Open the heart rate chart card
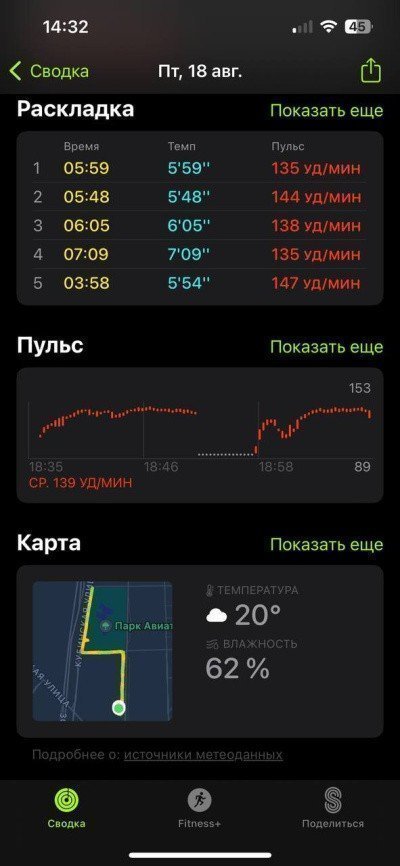 click(199, 435)
